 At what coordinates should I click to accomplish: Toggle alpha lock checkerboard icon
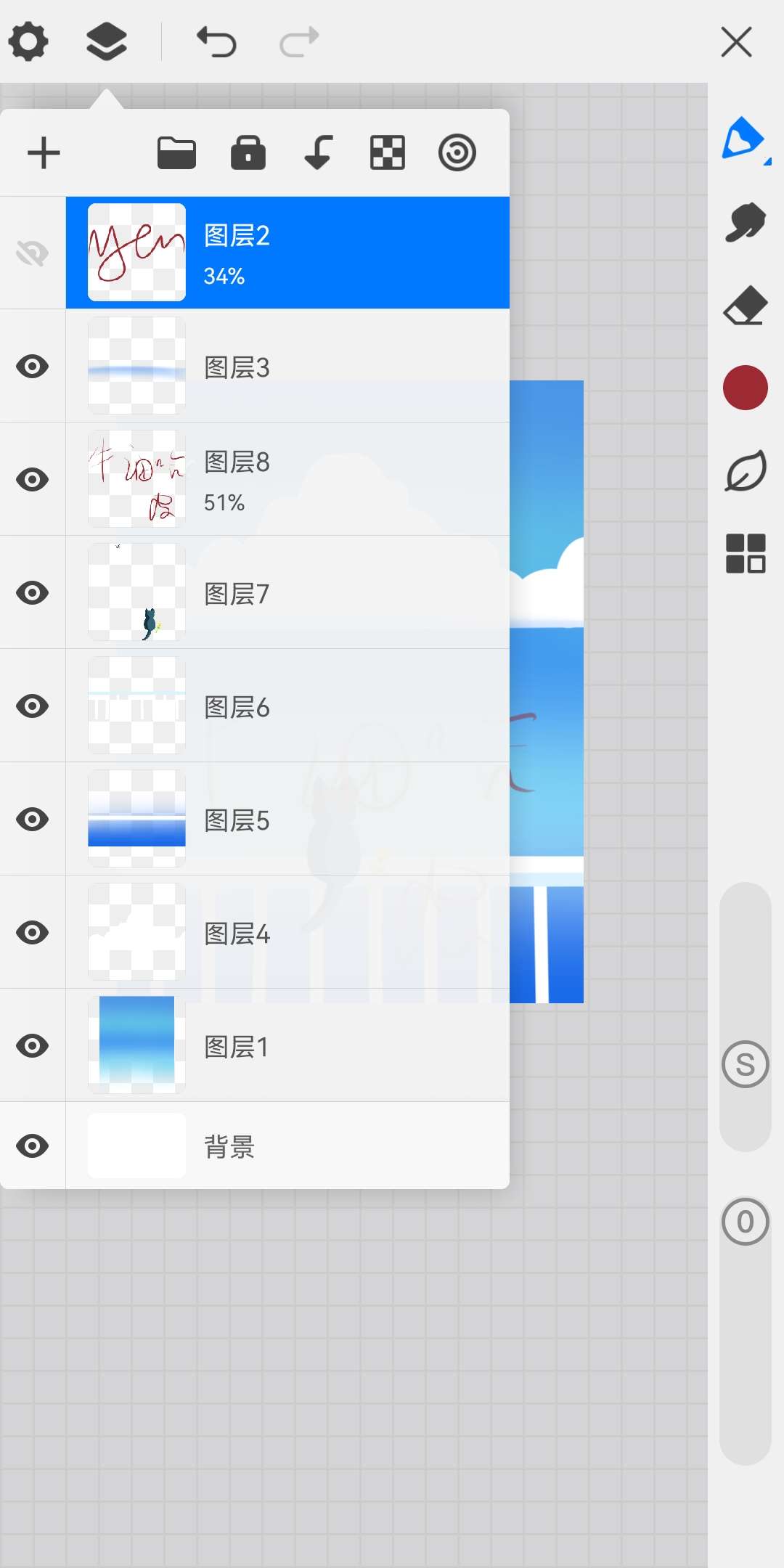(388, 153)
